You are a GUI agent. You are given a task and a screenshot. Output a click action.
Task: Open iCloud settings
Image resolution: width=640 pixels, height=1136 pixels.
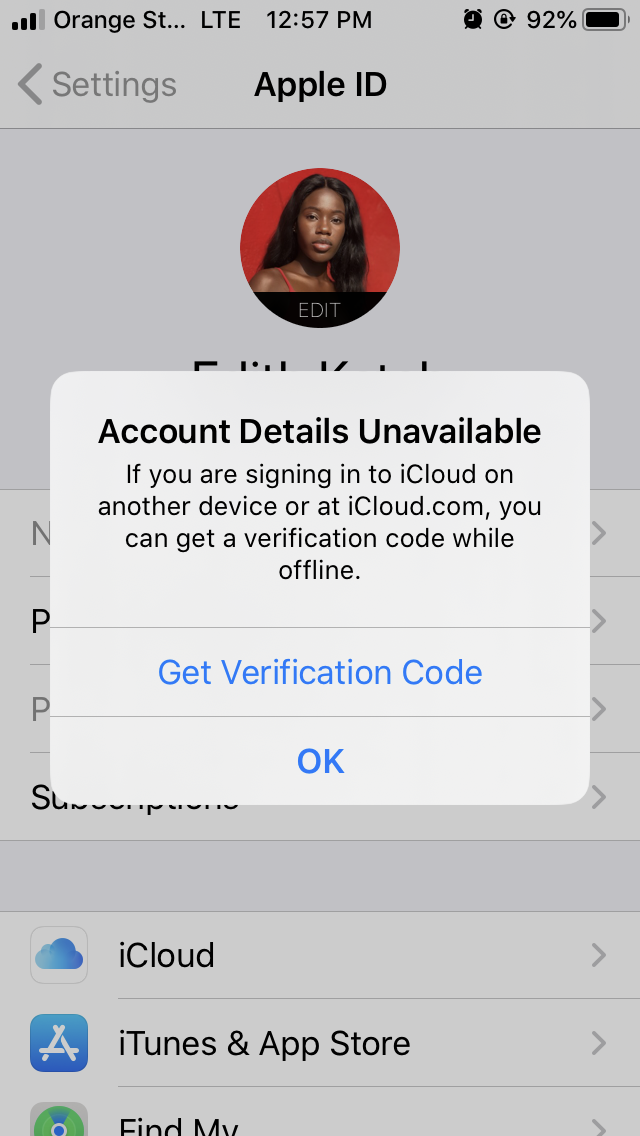320,955
